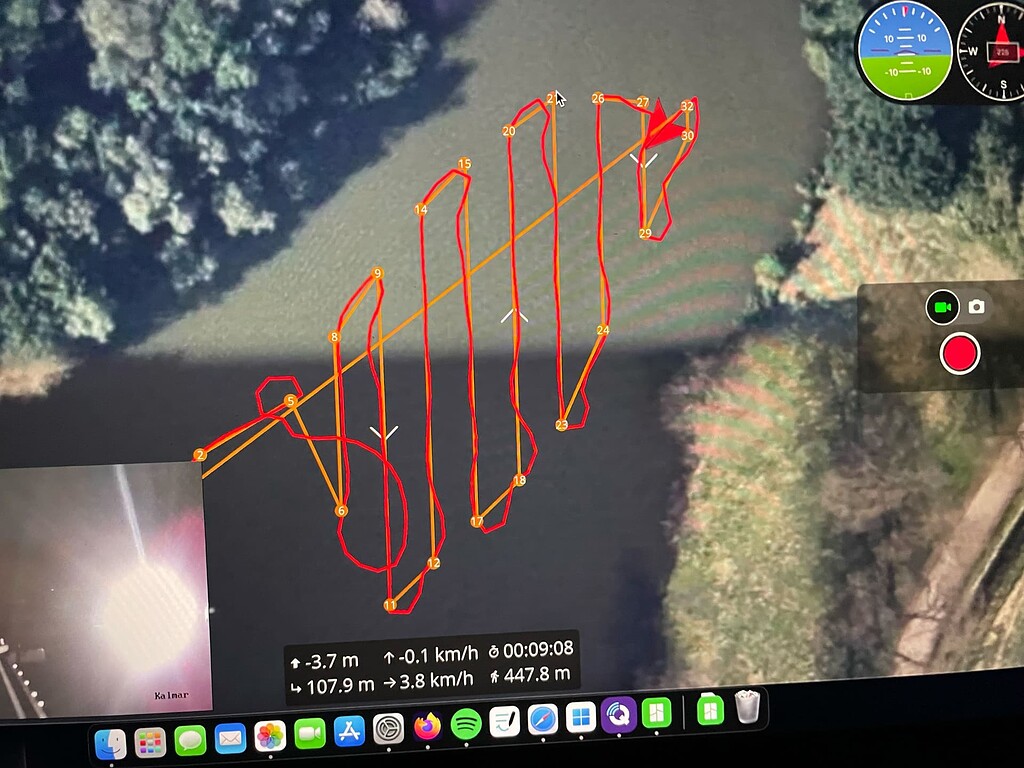Enlarge the live camera feed preview
The width and height of the screenshot is (1024, 768).
(x=100, y=590)
